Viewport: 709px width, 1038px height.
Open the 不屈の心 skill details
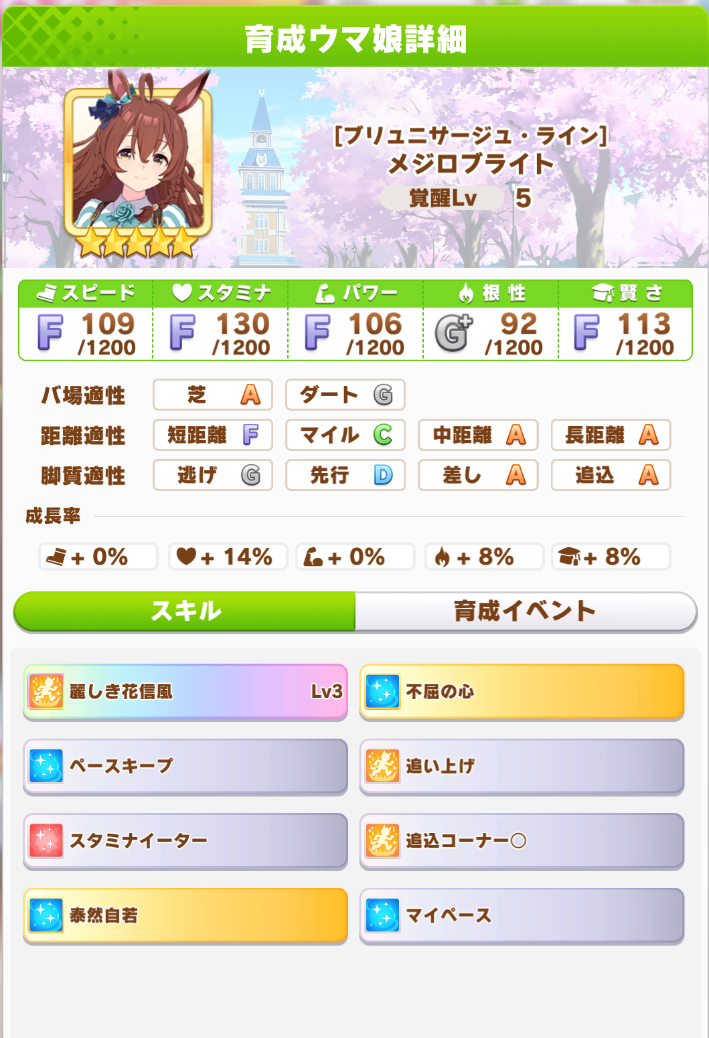(x=522, y=691)
